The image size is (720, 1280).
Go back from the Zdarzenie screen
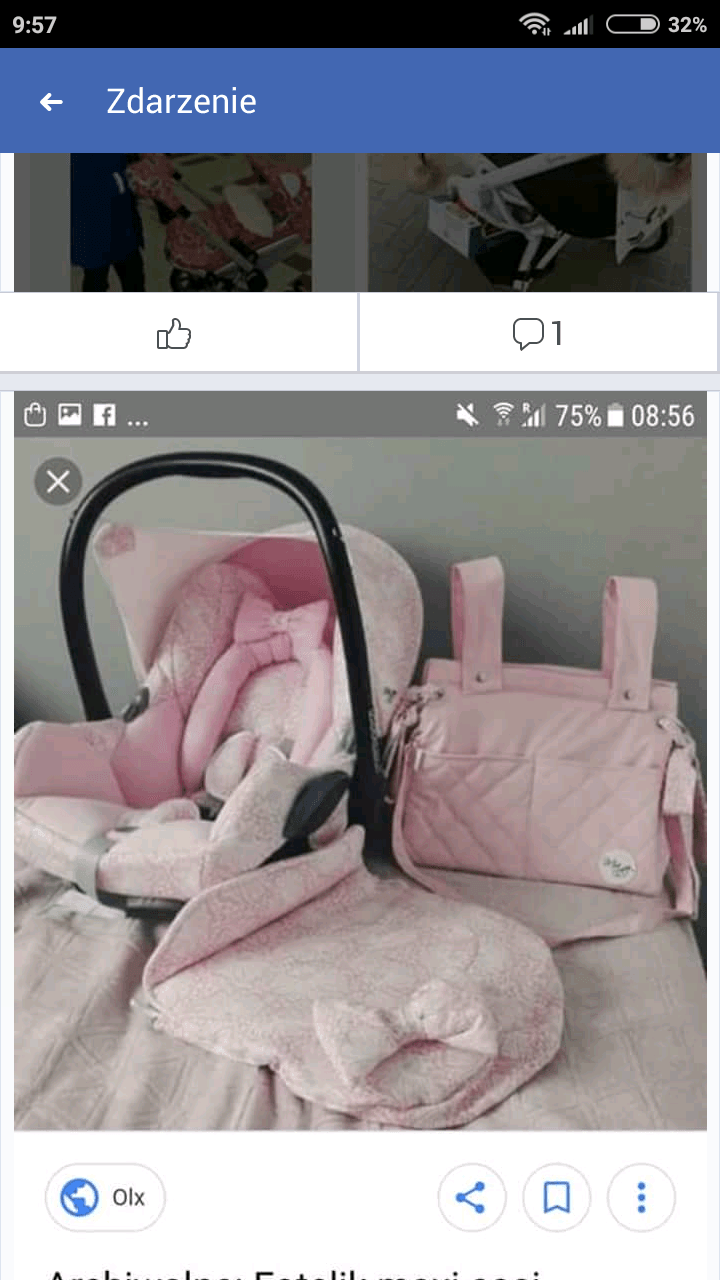[51, 102]
